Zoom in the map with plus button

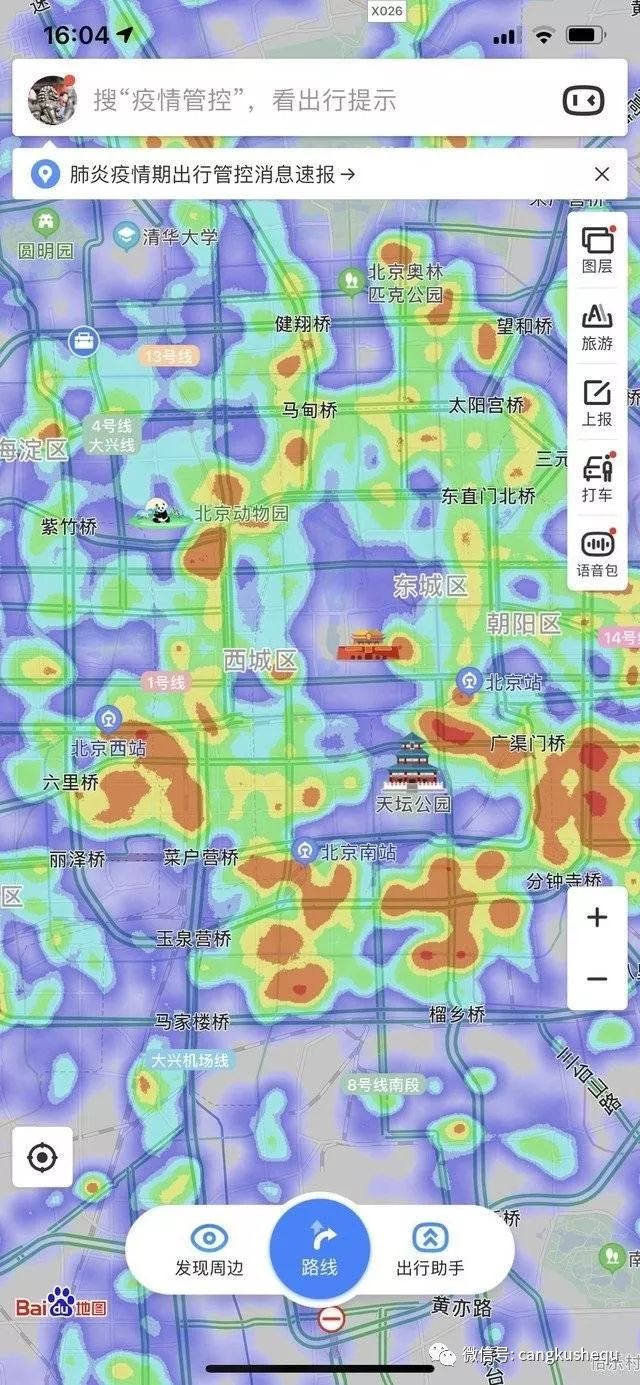pyautogui.click(x=597, y=917)
